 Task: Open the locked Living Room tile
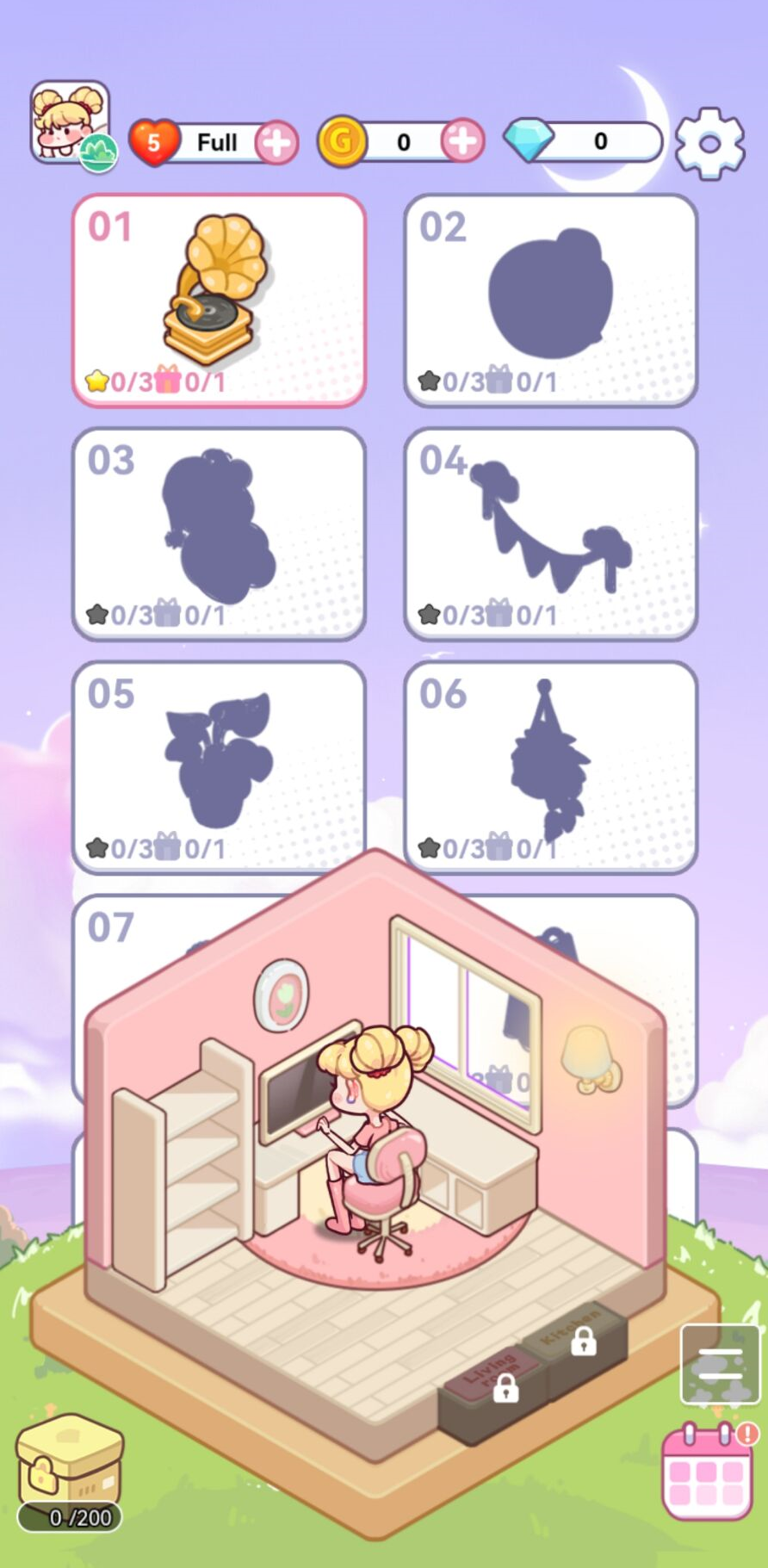tap(499, 1384)
